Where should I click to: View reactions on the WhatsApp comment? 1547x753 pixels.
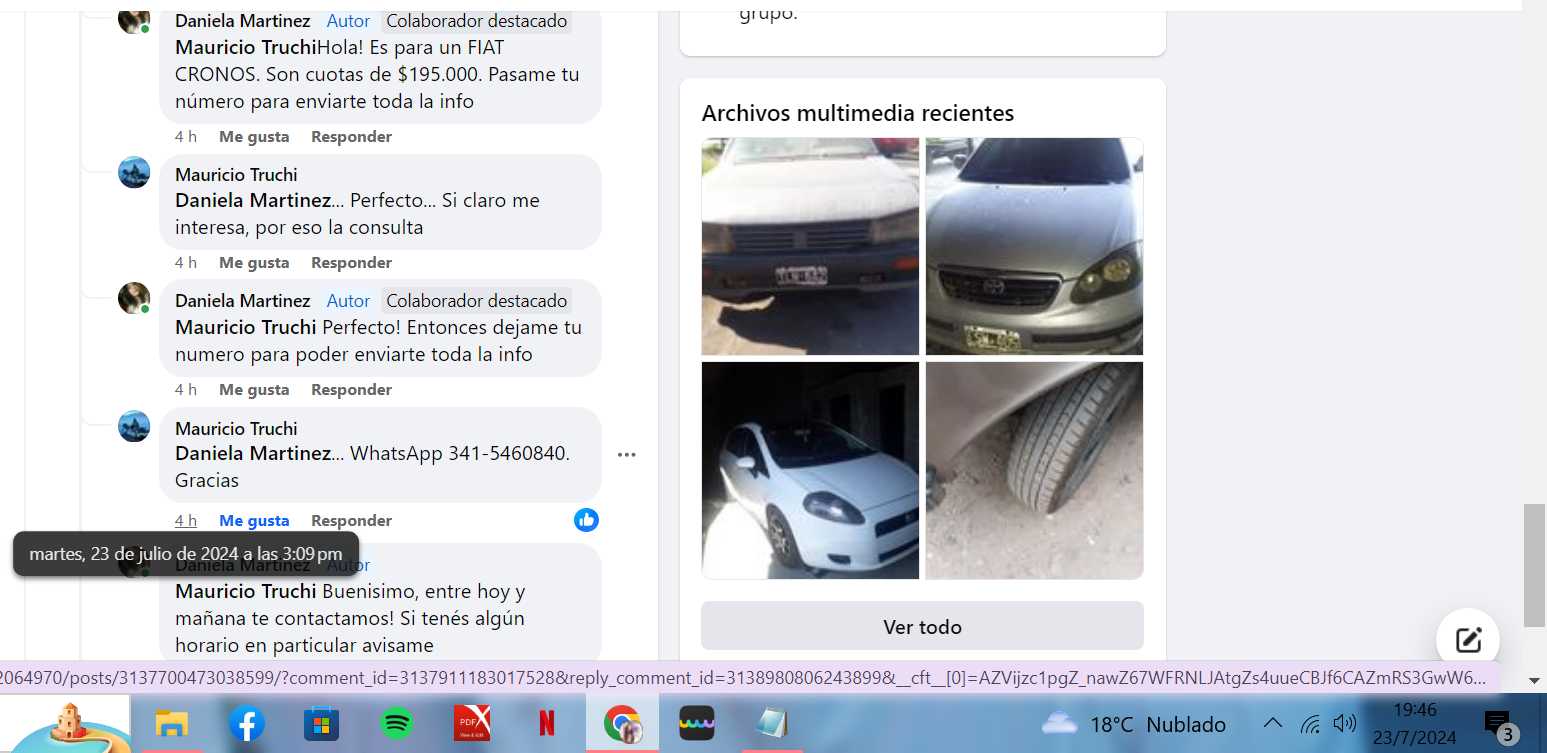click(586, 520)
